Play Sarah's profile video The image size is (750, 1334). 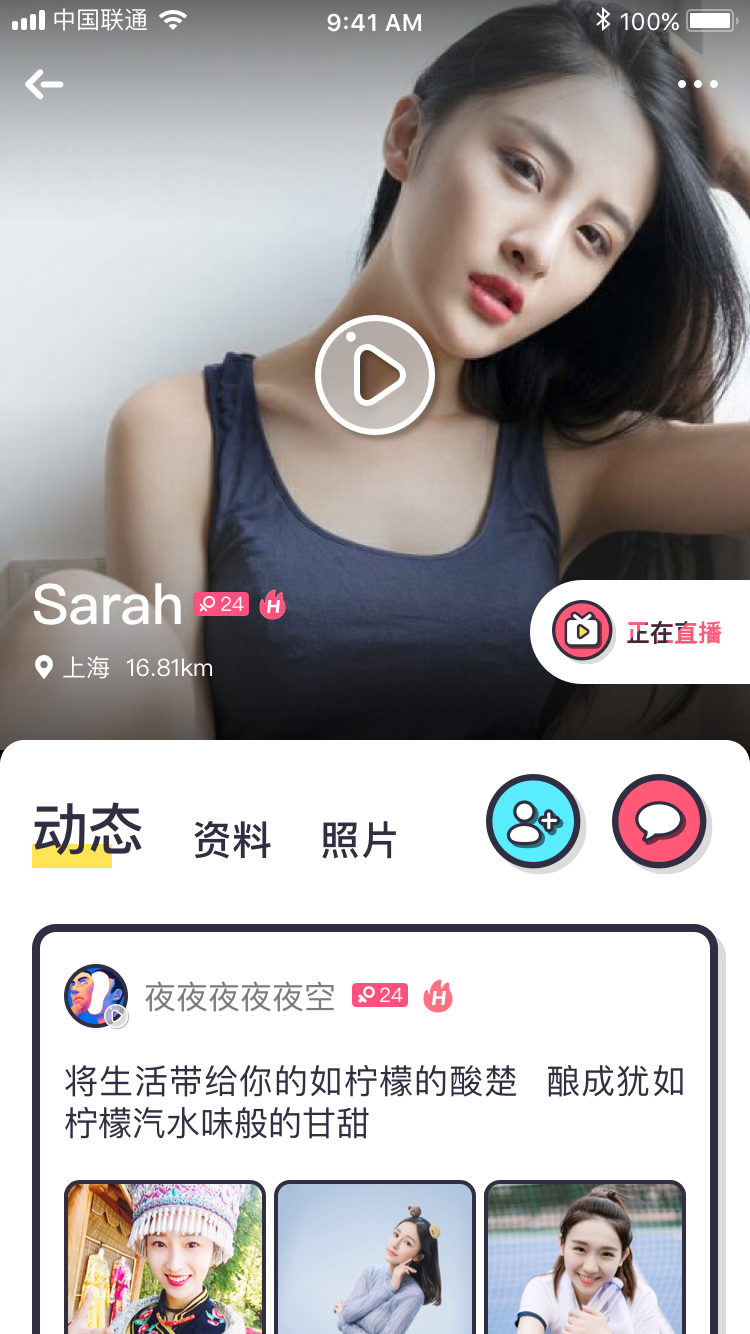(x=375, y=375)
